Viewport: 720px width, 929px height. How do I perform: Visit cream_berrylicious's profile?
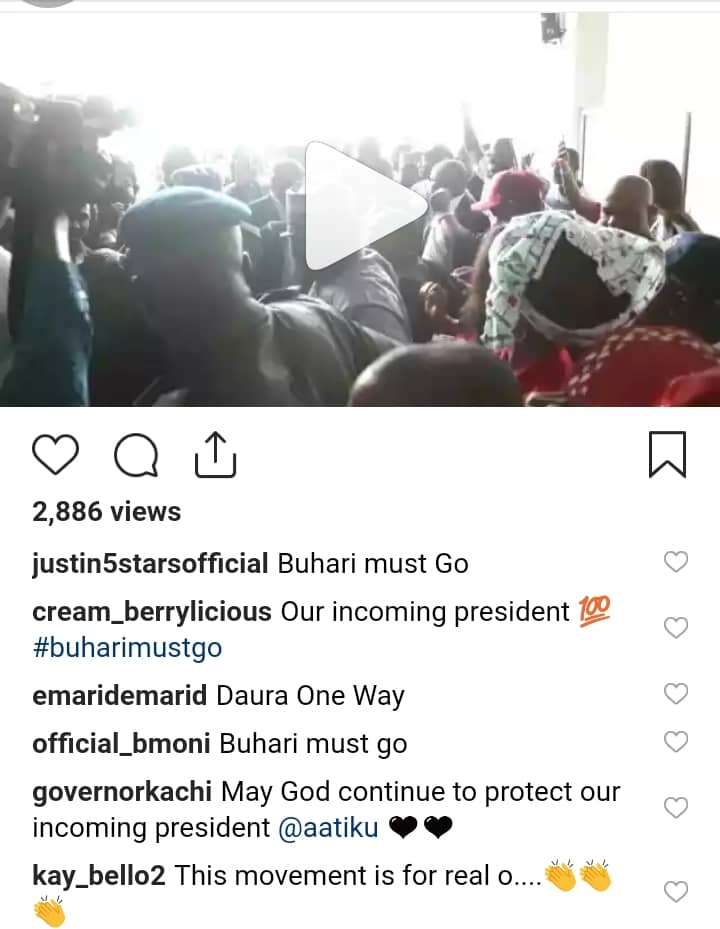click(152, 612)
